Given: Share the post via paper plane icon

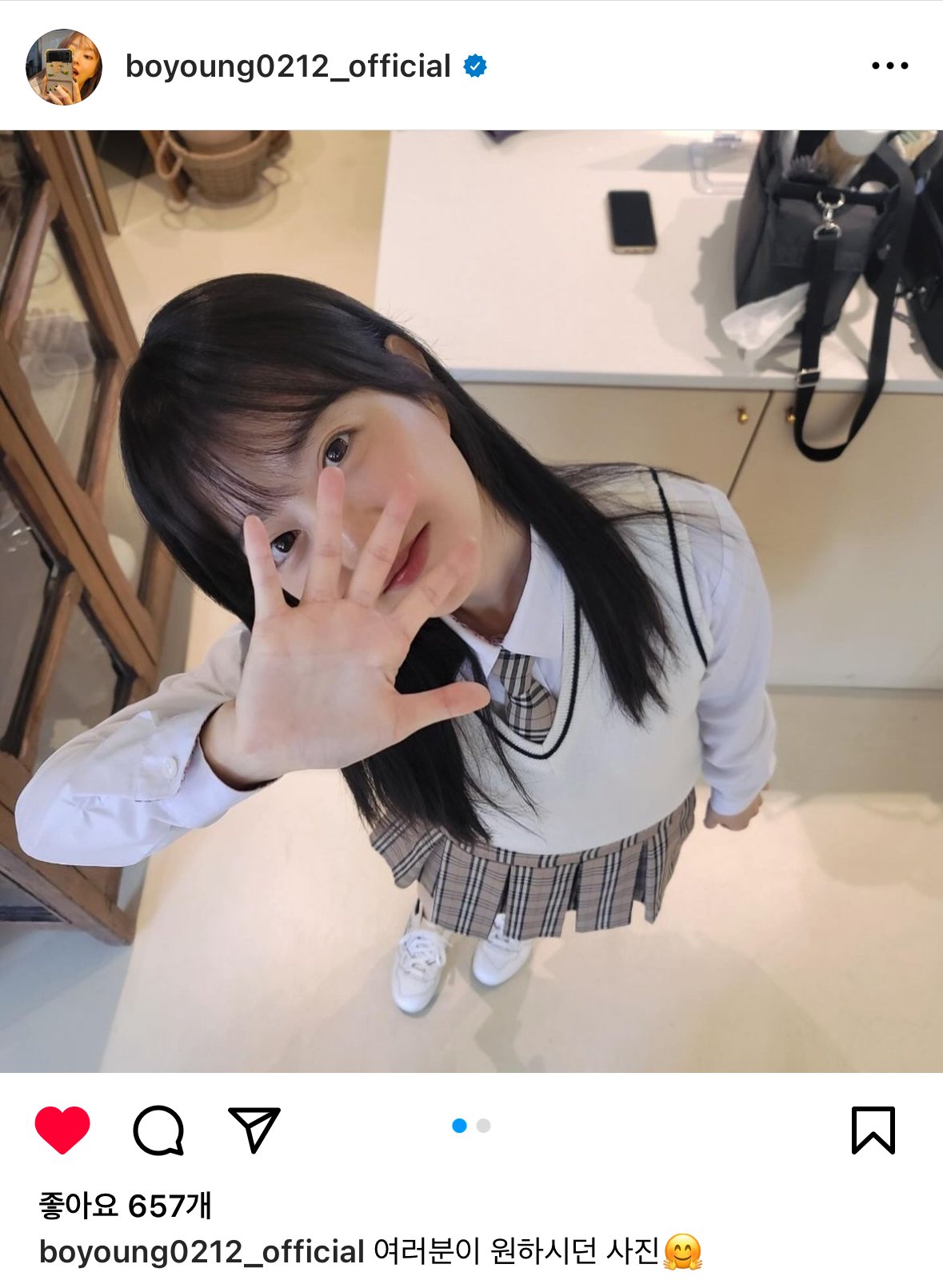Looking at the screenshot, I should click(254, 1129).
